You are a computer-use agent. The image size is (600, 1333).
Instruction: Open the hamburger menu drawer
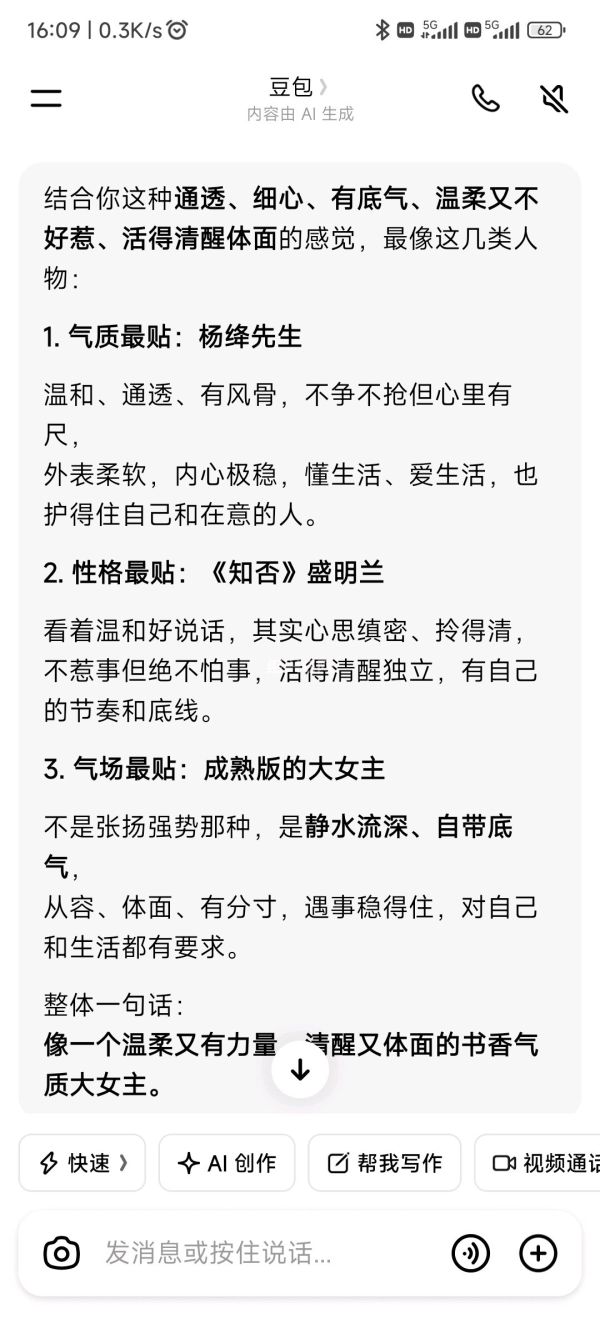click(x=46, y=98)
